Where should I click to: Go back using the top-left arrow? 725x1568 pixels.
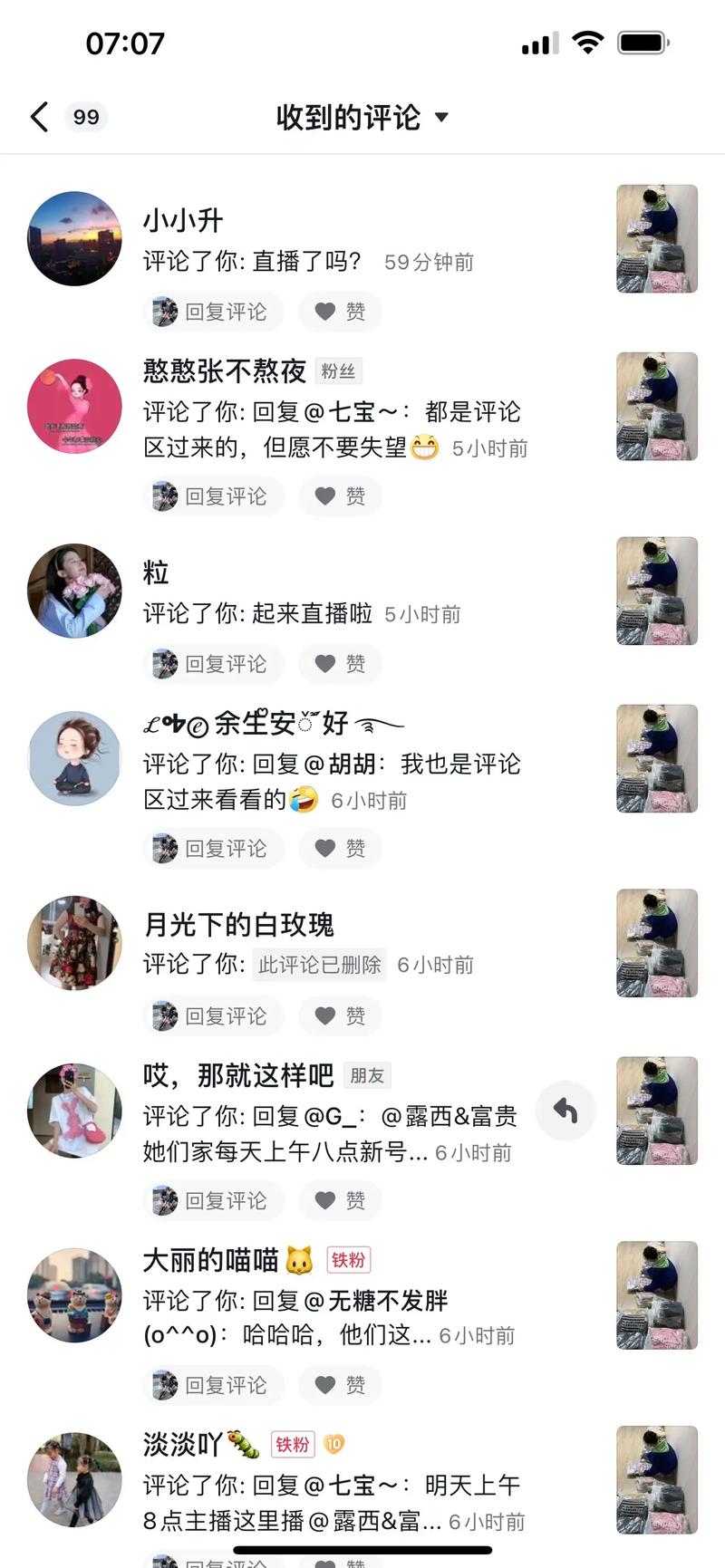tap(39, 117)
